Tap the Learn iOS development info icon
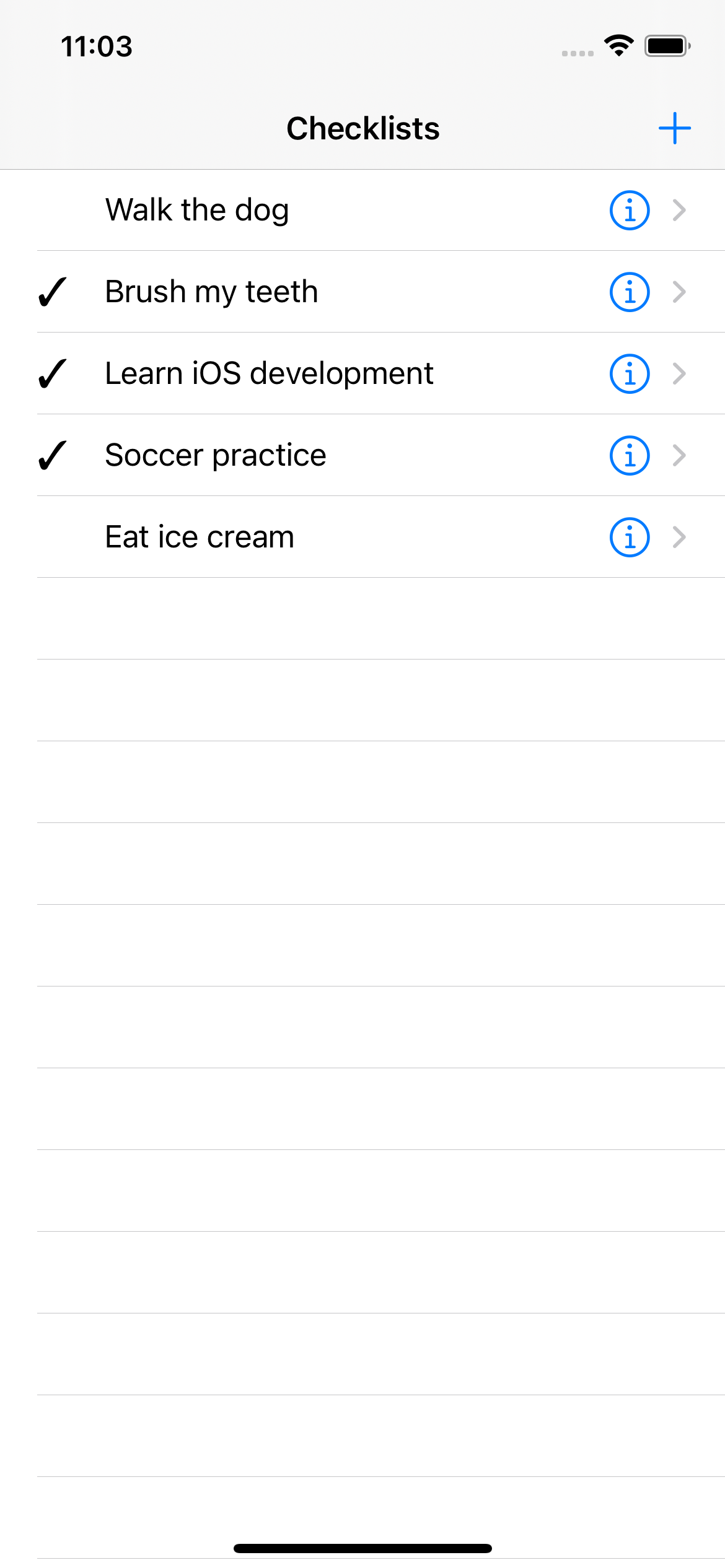The image size is (725, 1568). (x=628, y=373)
